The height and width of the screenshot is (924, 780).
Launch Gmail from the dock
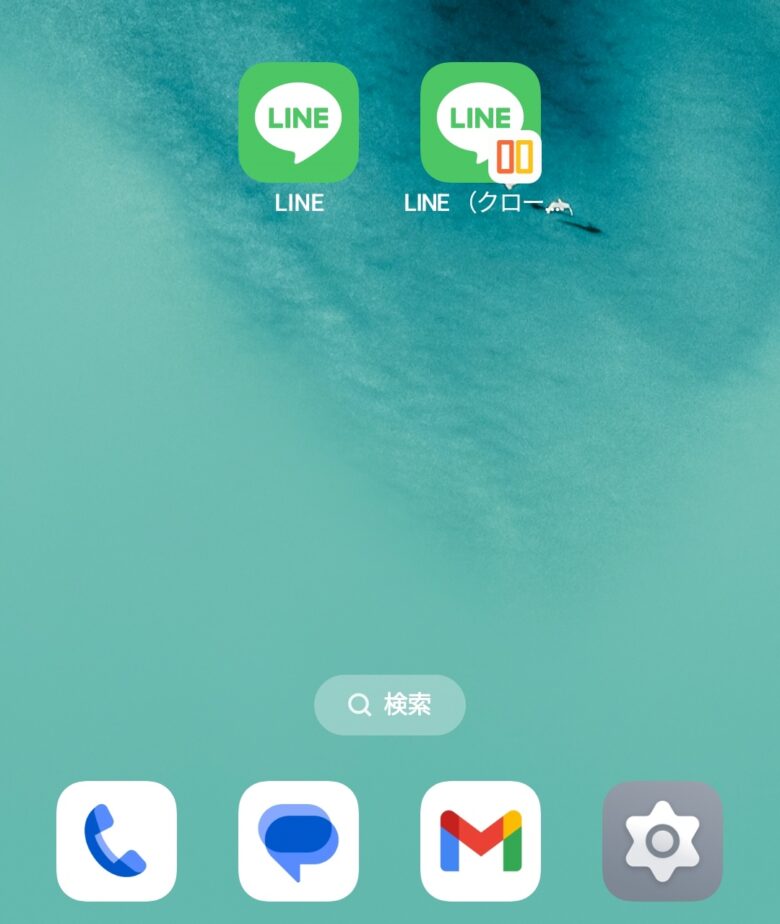[x=480, y=841]
